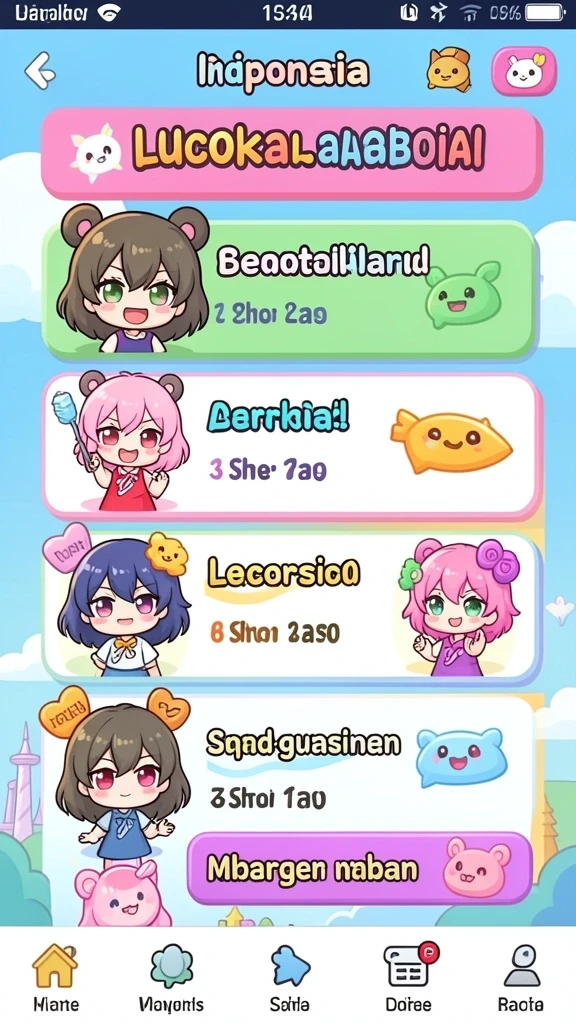Go back using the white arrow

point(40,71)
